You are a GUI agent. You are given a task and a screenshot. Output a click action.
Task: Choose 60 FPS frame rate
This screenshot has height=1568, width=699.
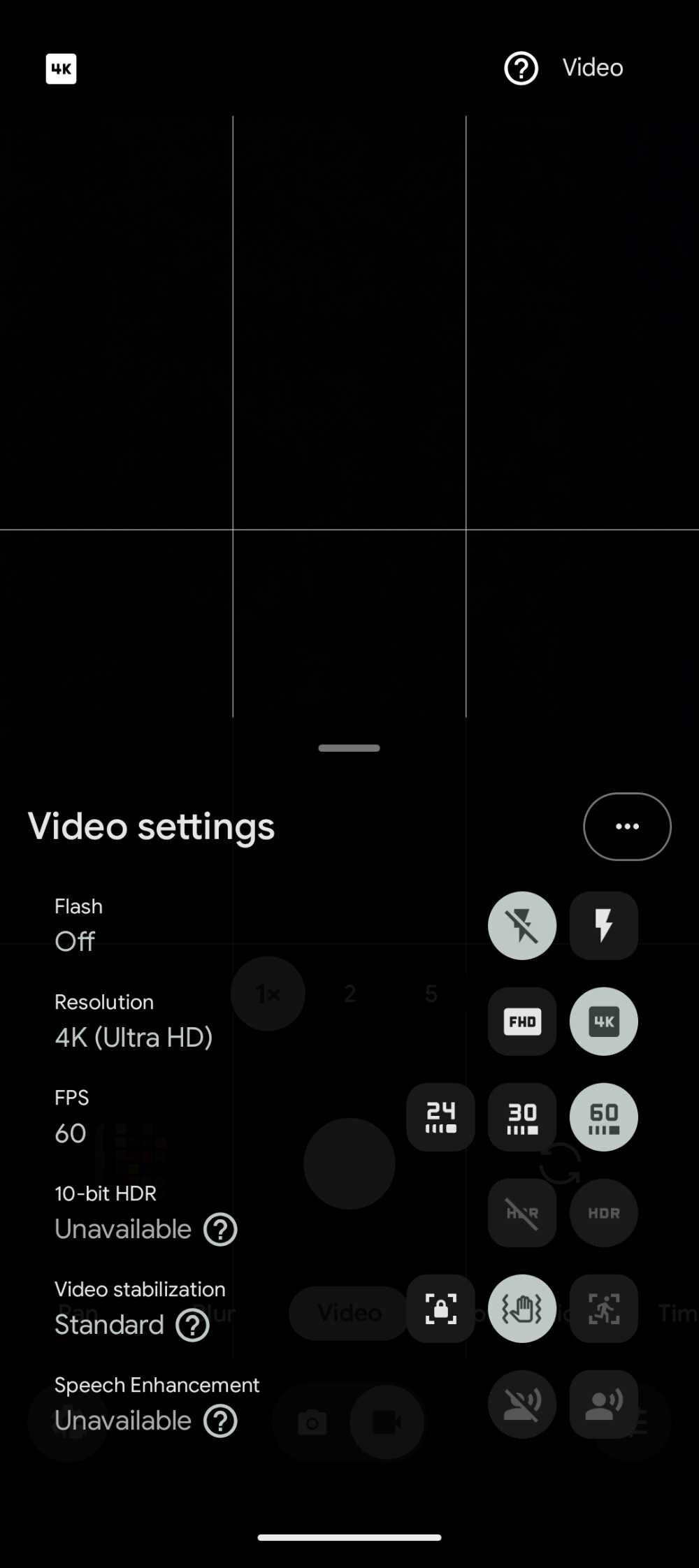[603, 1117]
